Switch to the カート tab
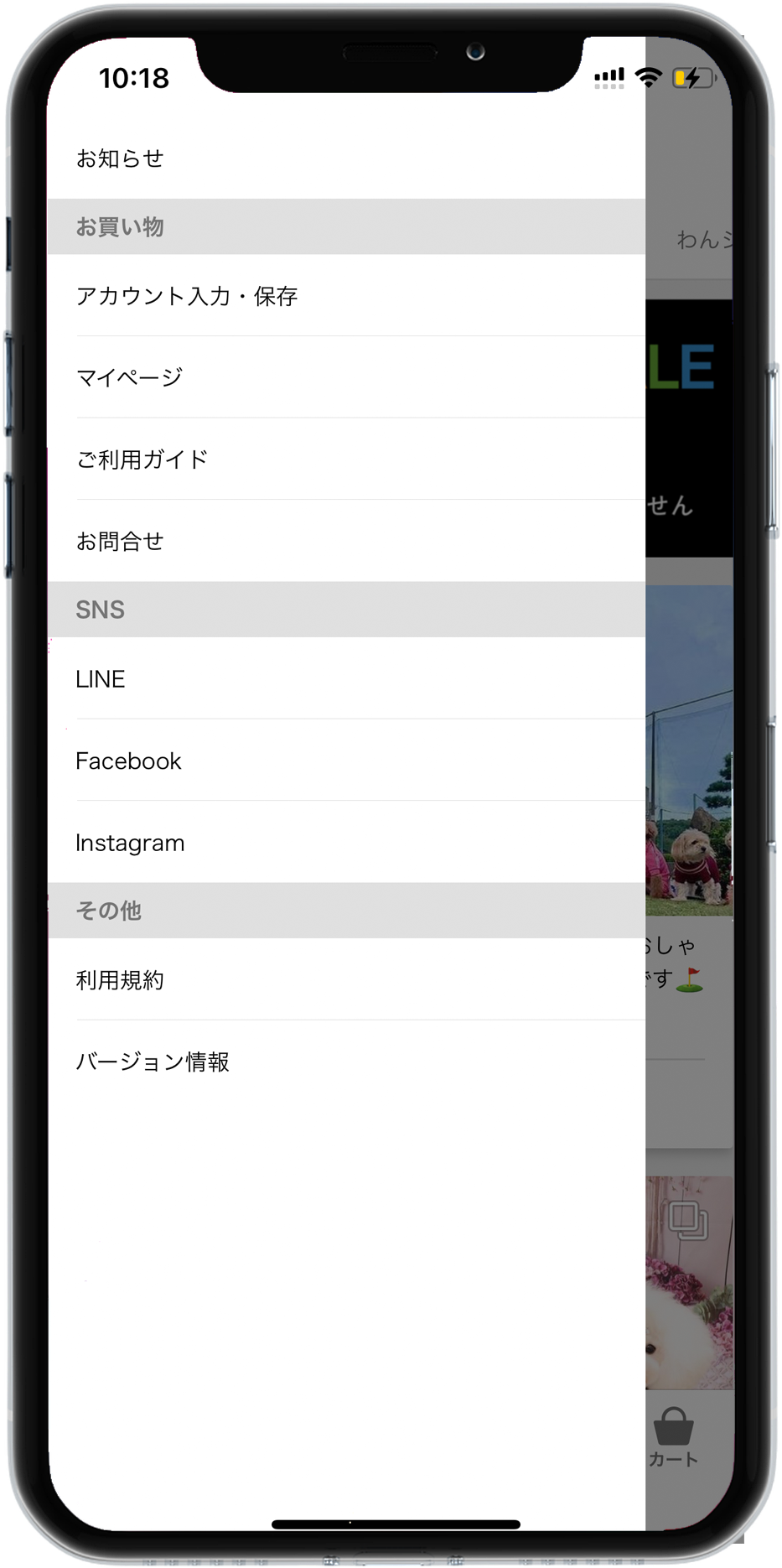 pos(673,1437)
